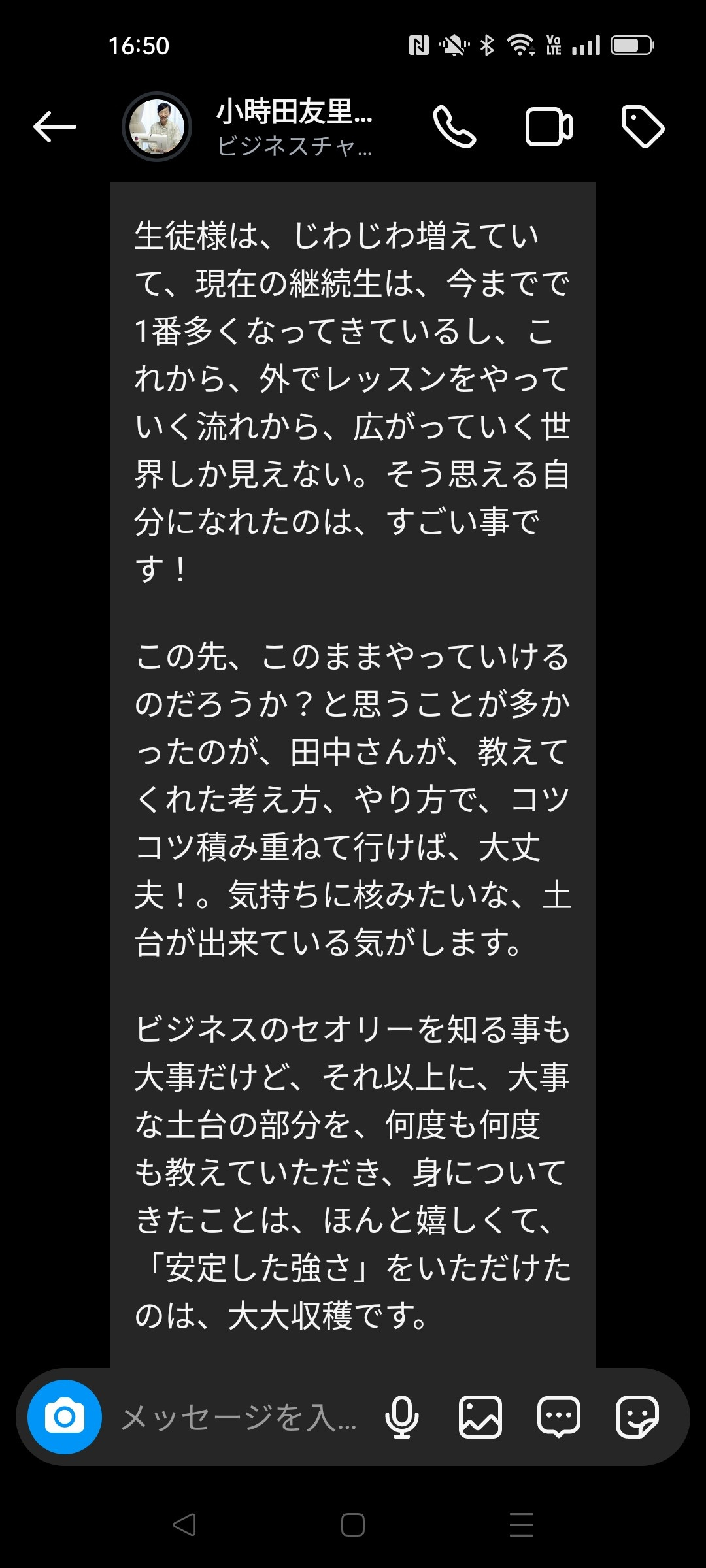Open the system recent apps button
706x1568 pixels.
coord(522,1525)
